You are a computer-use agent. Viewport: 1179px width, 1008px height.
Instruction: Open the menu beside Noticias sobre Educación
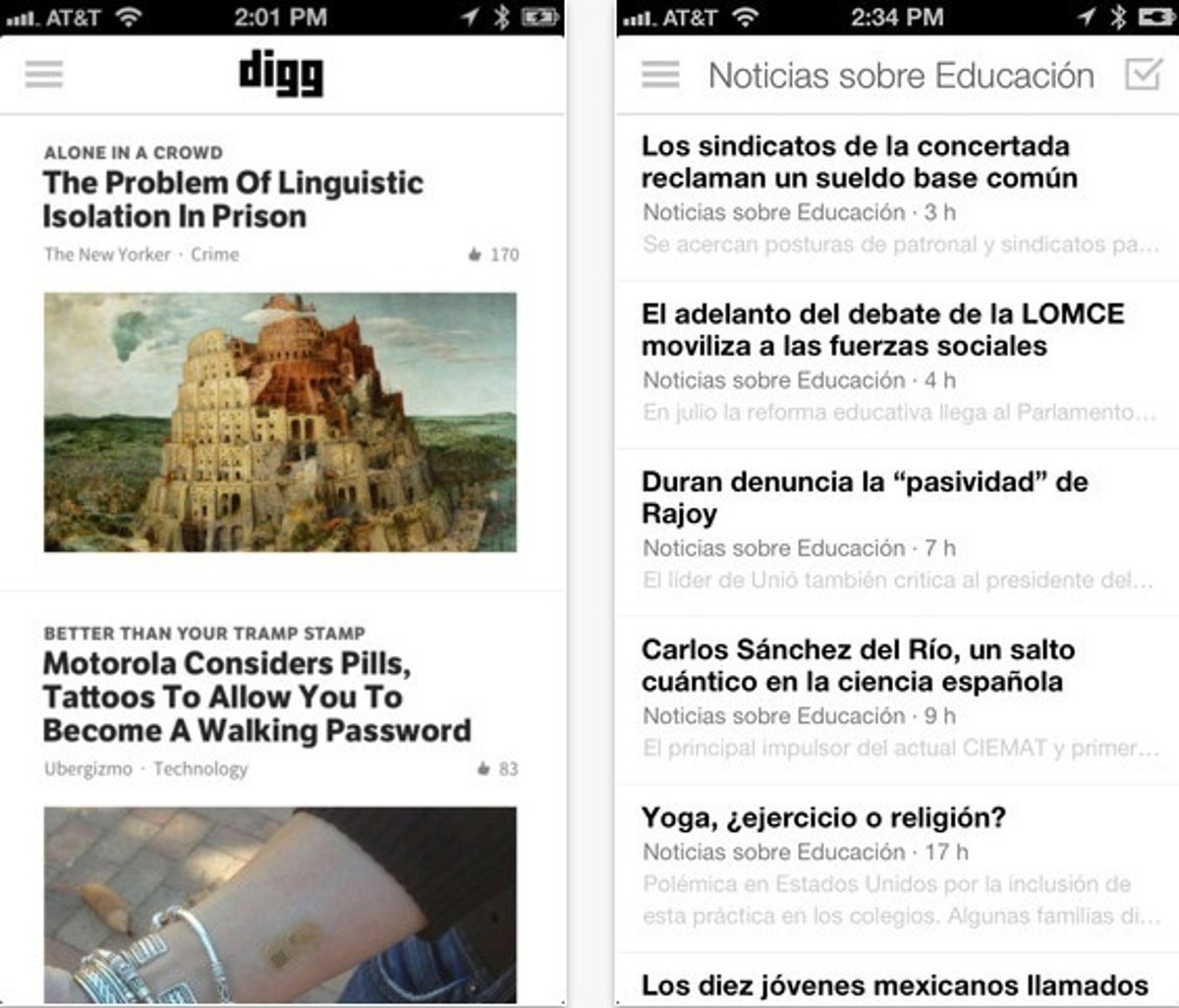click(660, 75)
